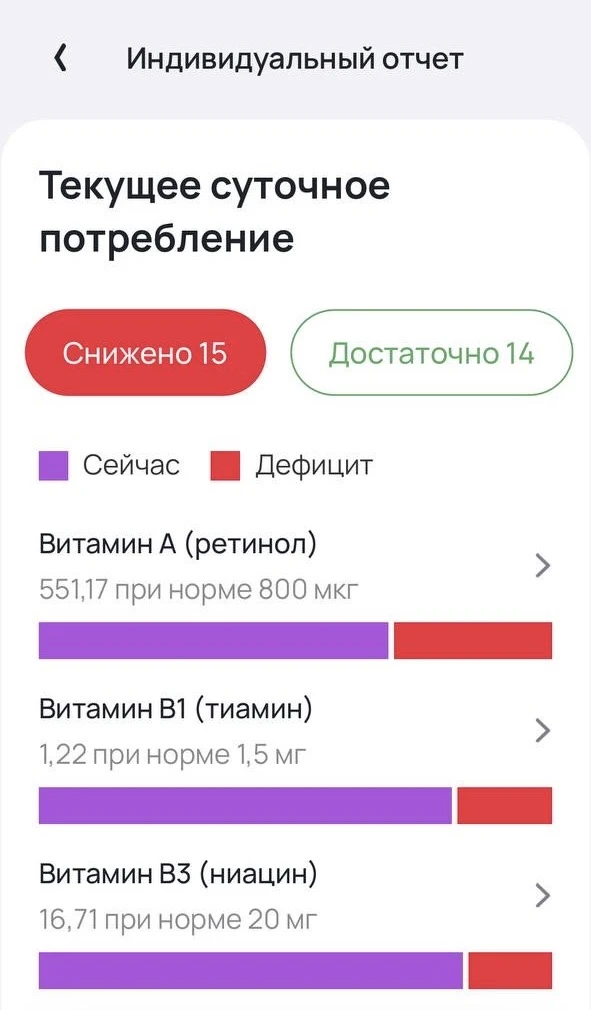The height and width of the screenshot is (1010, 591).
Task: Open Витамин B3 (ниацин) details
Action: pos(296,924)
